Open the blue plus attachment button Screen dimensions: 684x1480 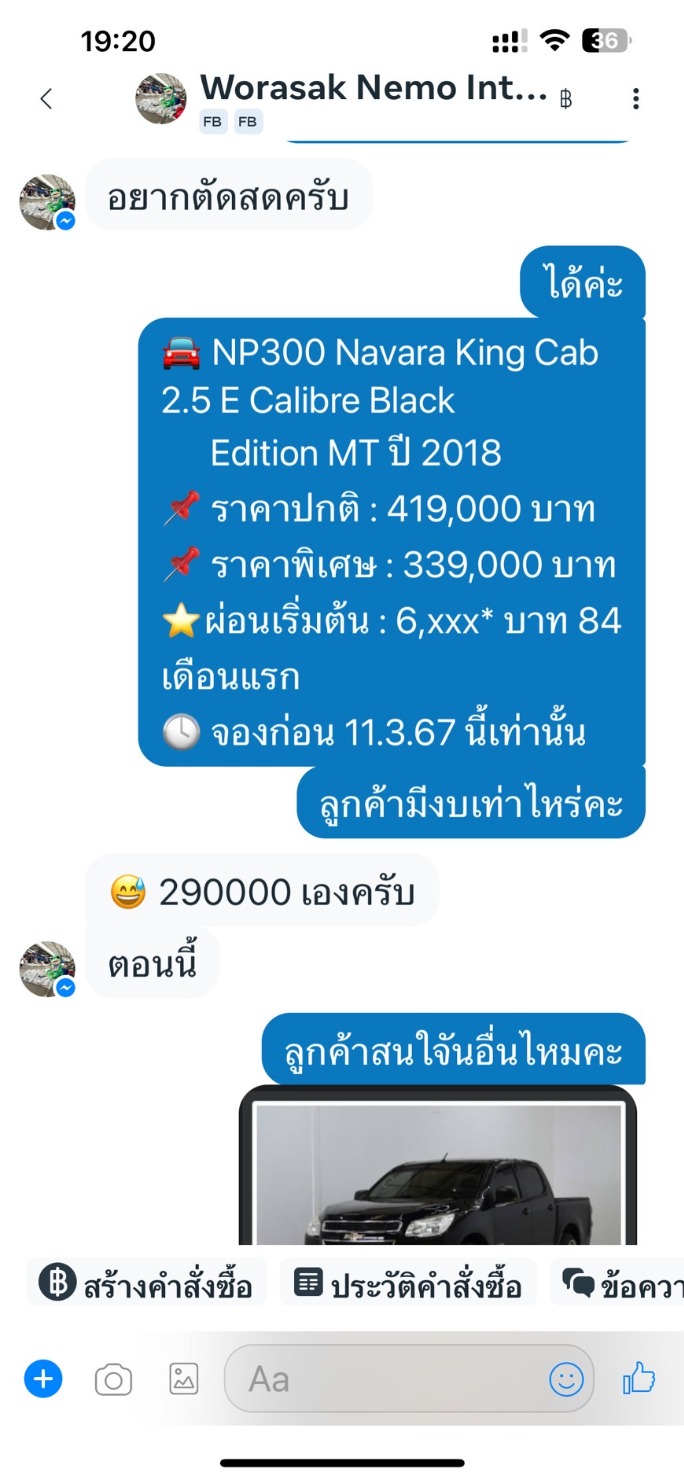(43, 1380)
